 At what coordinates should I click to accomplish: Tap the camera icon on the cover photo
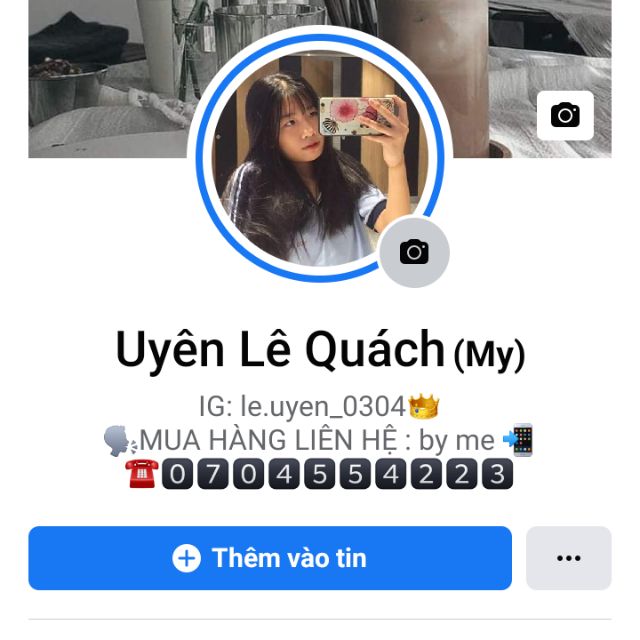565,115
